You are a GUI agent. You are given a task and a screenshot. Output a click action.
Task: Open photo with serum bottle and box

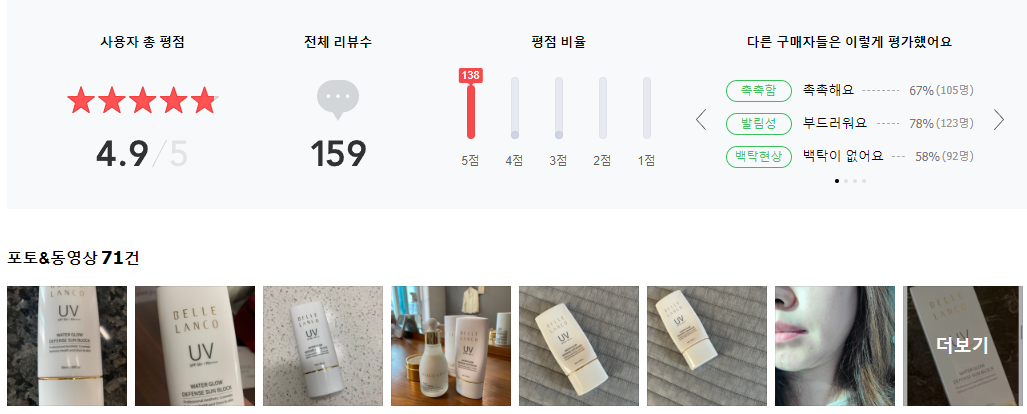coord(451,346)
